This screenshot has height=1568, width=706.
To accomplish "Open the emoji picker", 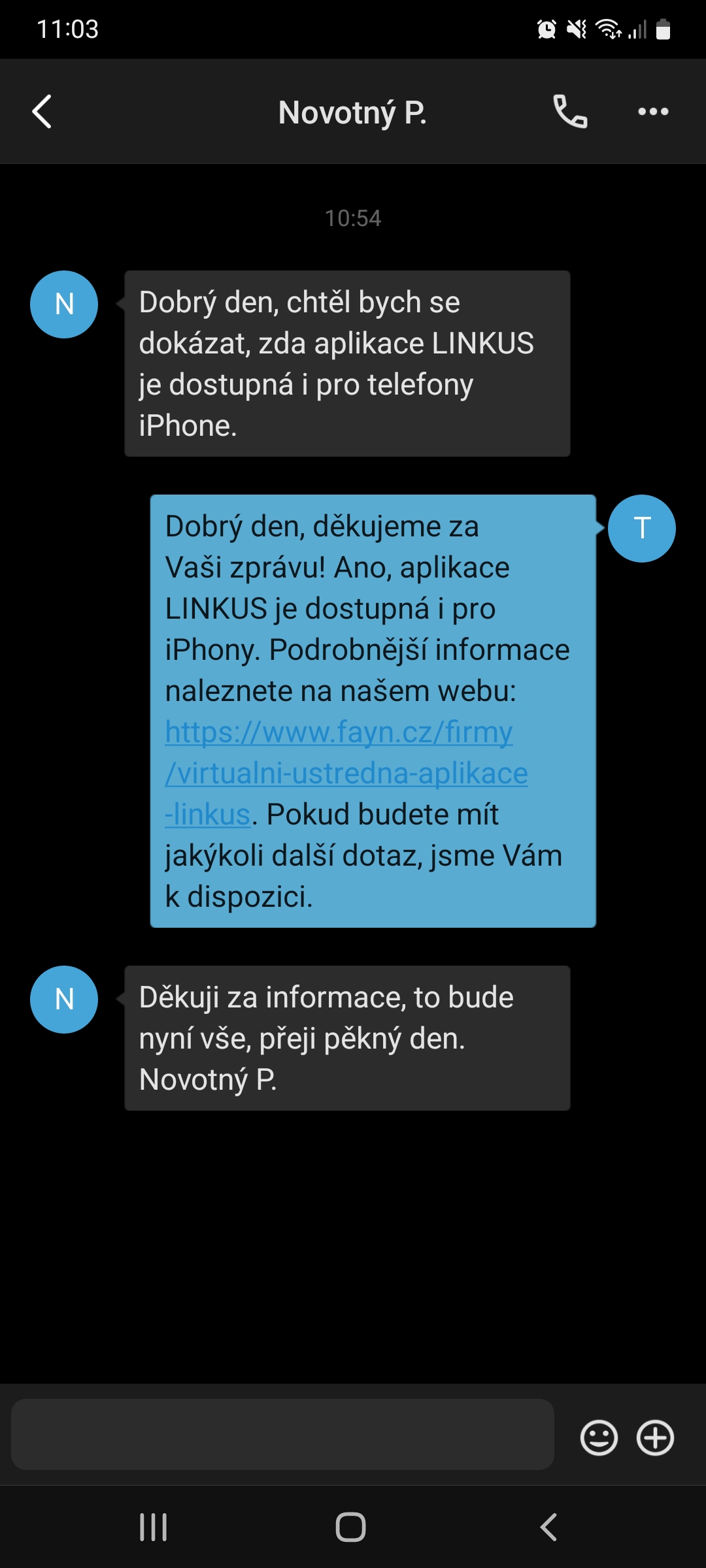I will (599, 1437).
